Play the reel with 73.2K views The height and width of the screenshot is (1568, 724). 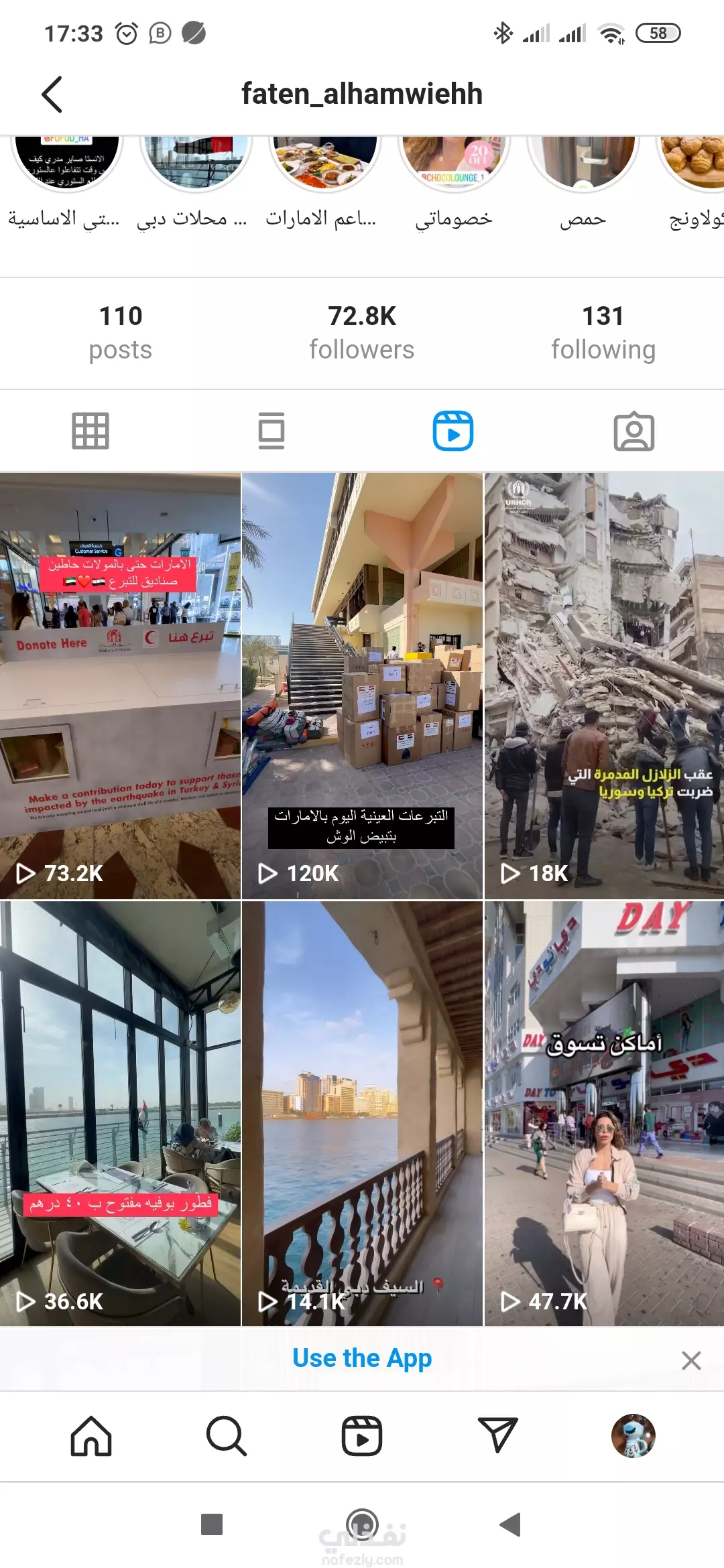(x=120, y=686)
